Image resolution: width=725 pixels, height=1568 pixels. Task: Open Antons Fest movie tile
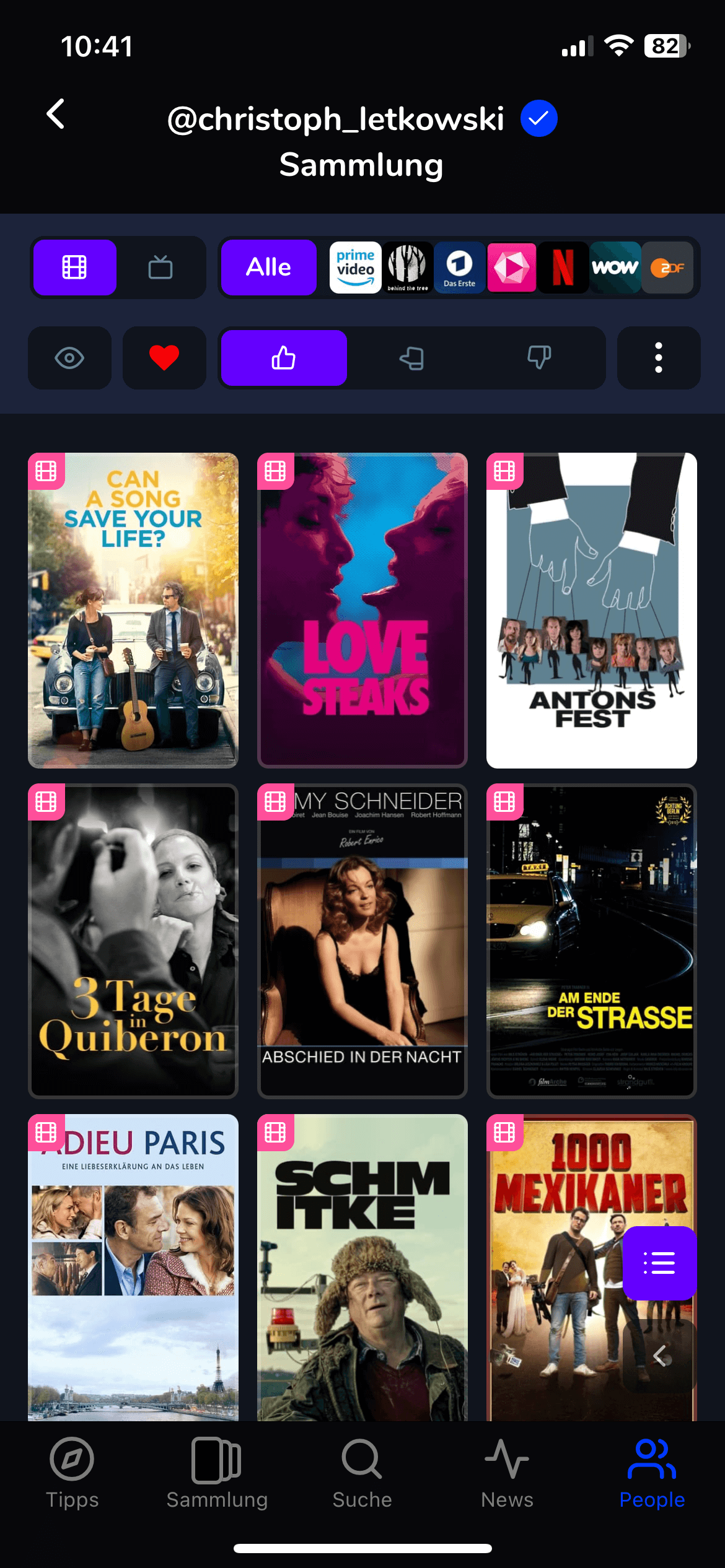coord(592,610)
